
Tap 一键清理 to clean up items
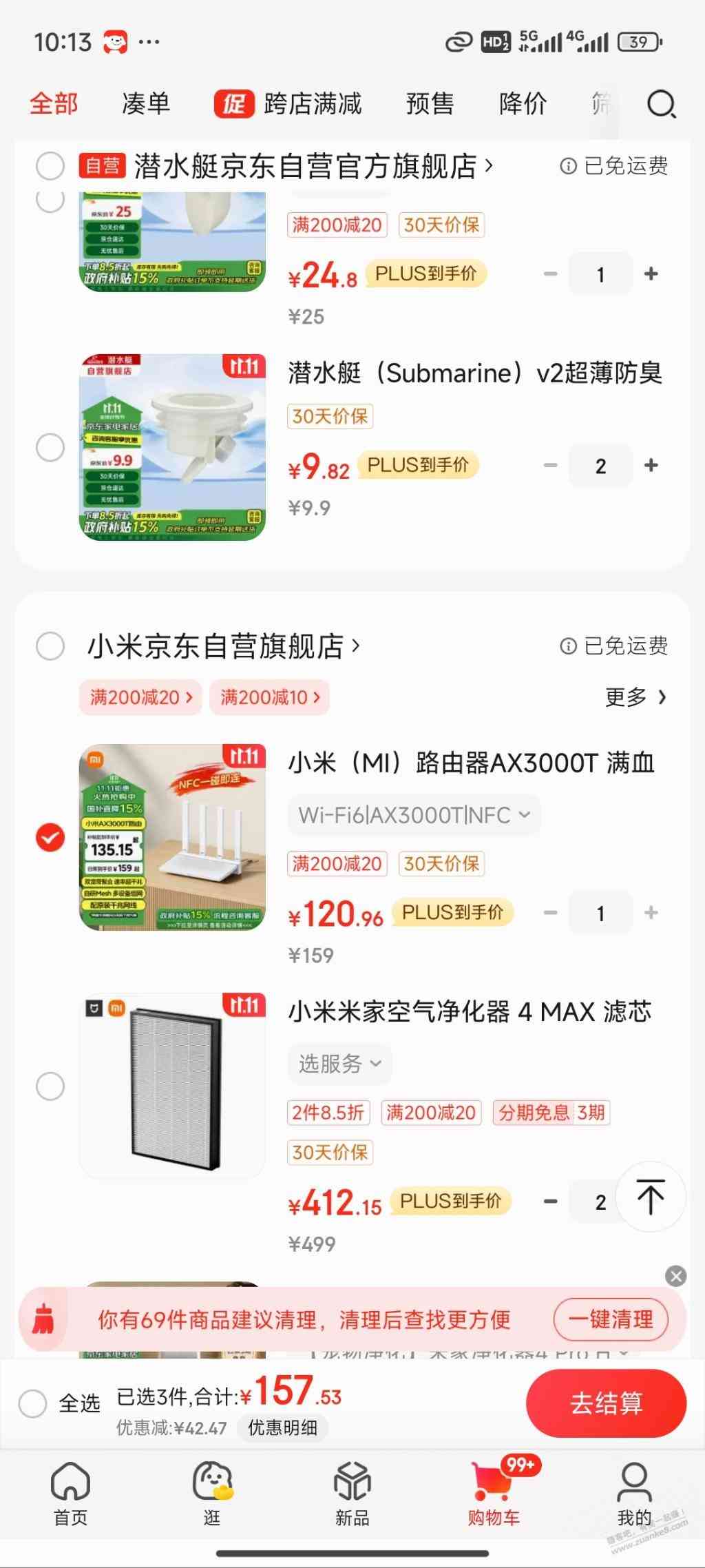click(x=610, y=1319)
